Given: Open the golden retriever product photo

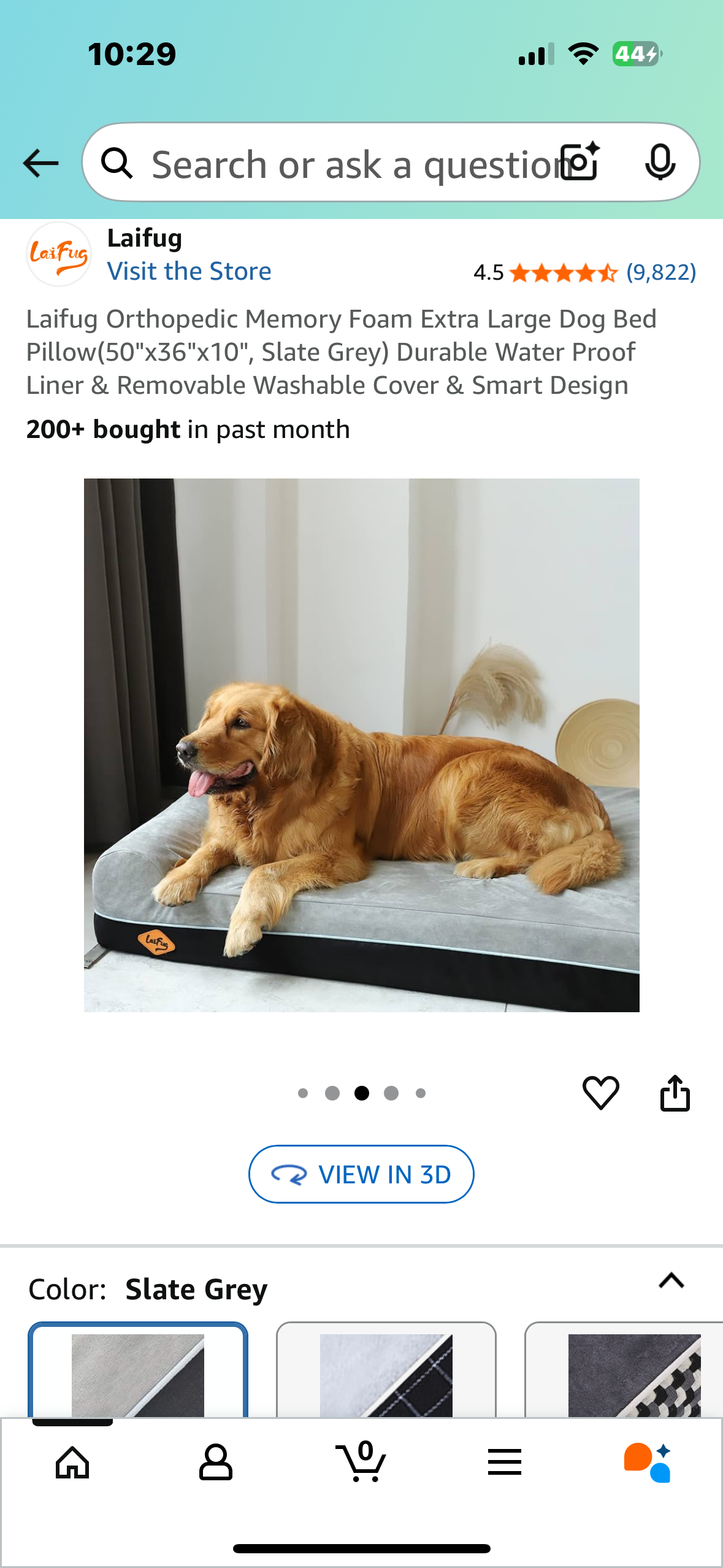Looking at the screenshot, I should click(x=361, y=745).
